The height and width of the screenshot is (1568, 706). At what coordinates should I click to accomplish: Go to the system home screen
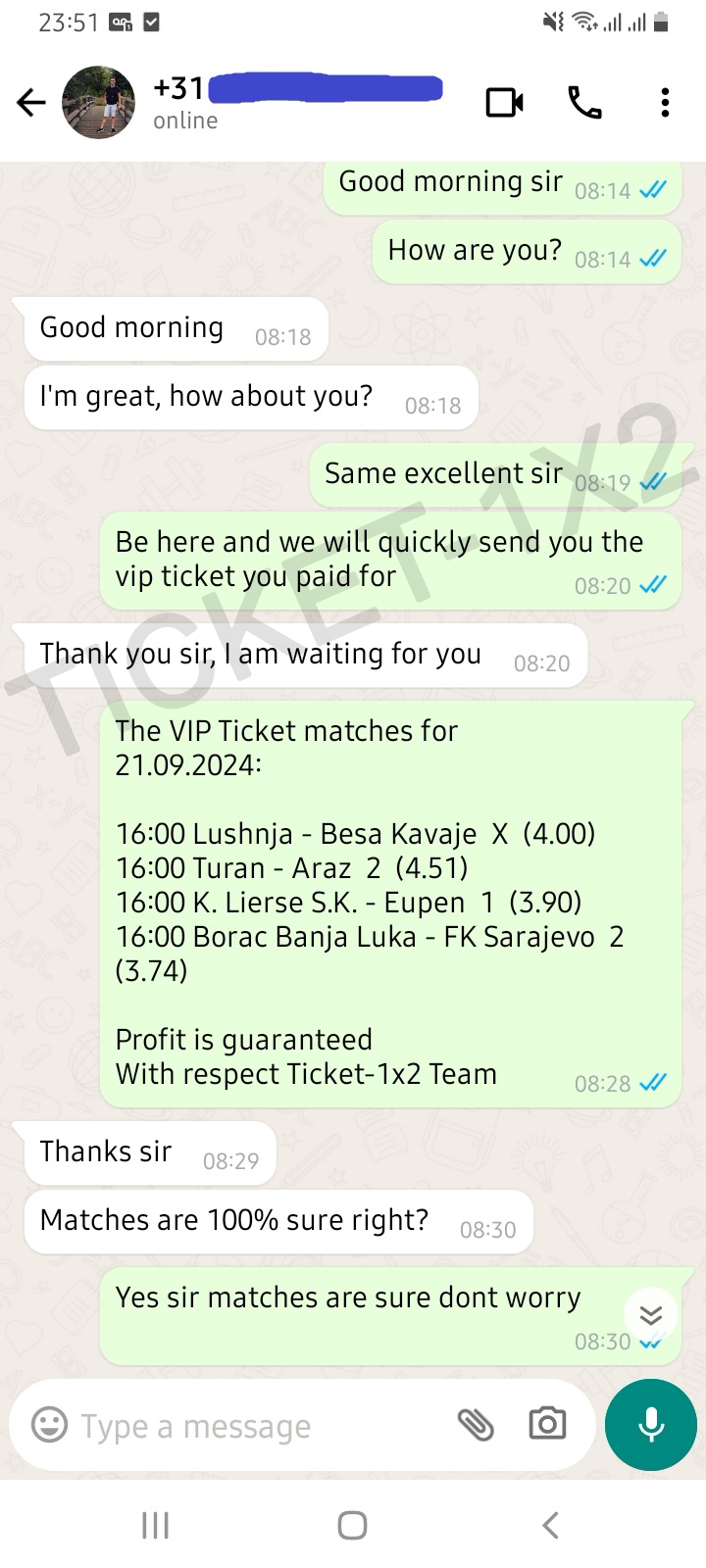[x=352, y=1525]
